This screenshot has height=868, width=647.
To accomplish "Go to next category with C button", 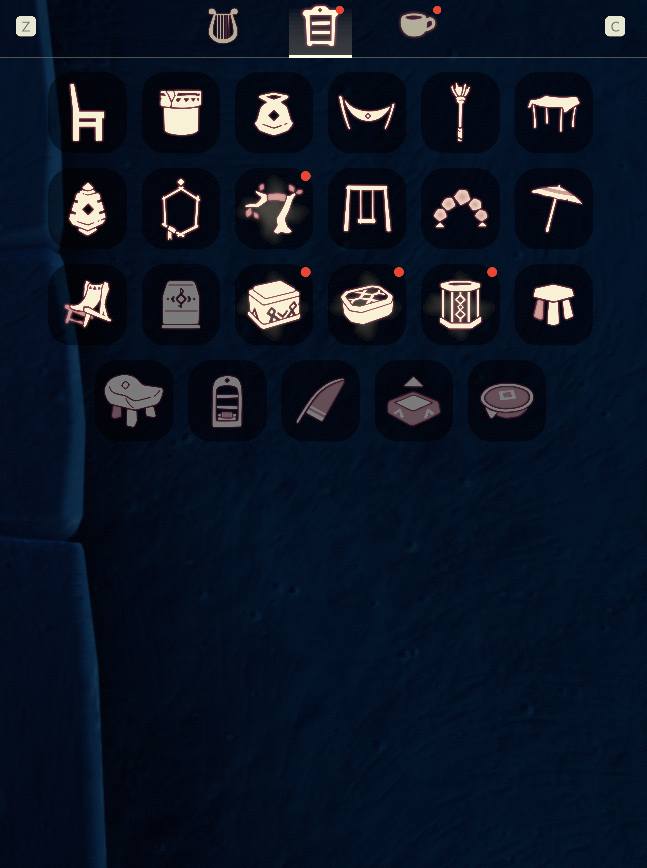I will tap(615, 27).
